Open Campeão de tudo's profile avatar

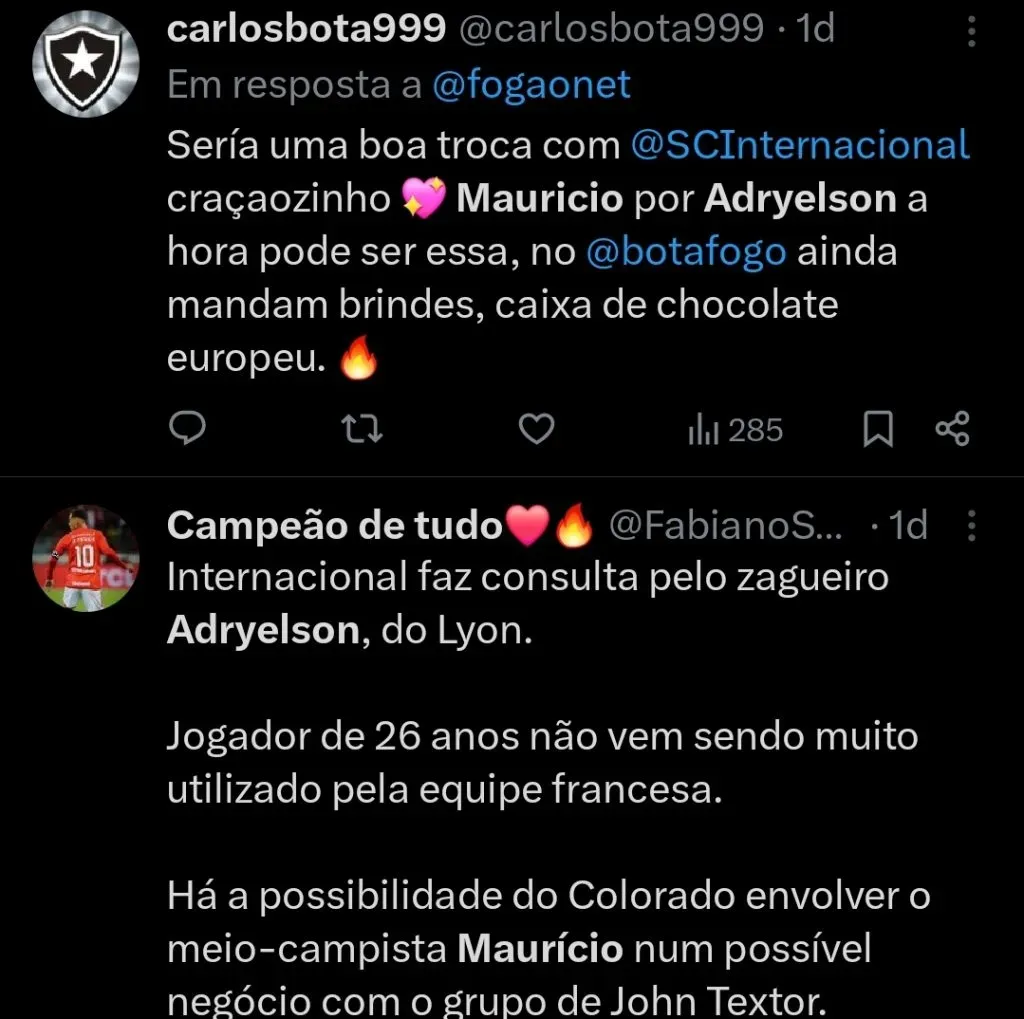point(84,558)
